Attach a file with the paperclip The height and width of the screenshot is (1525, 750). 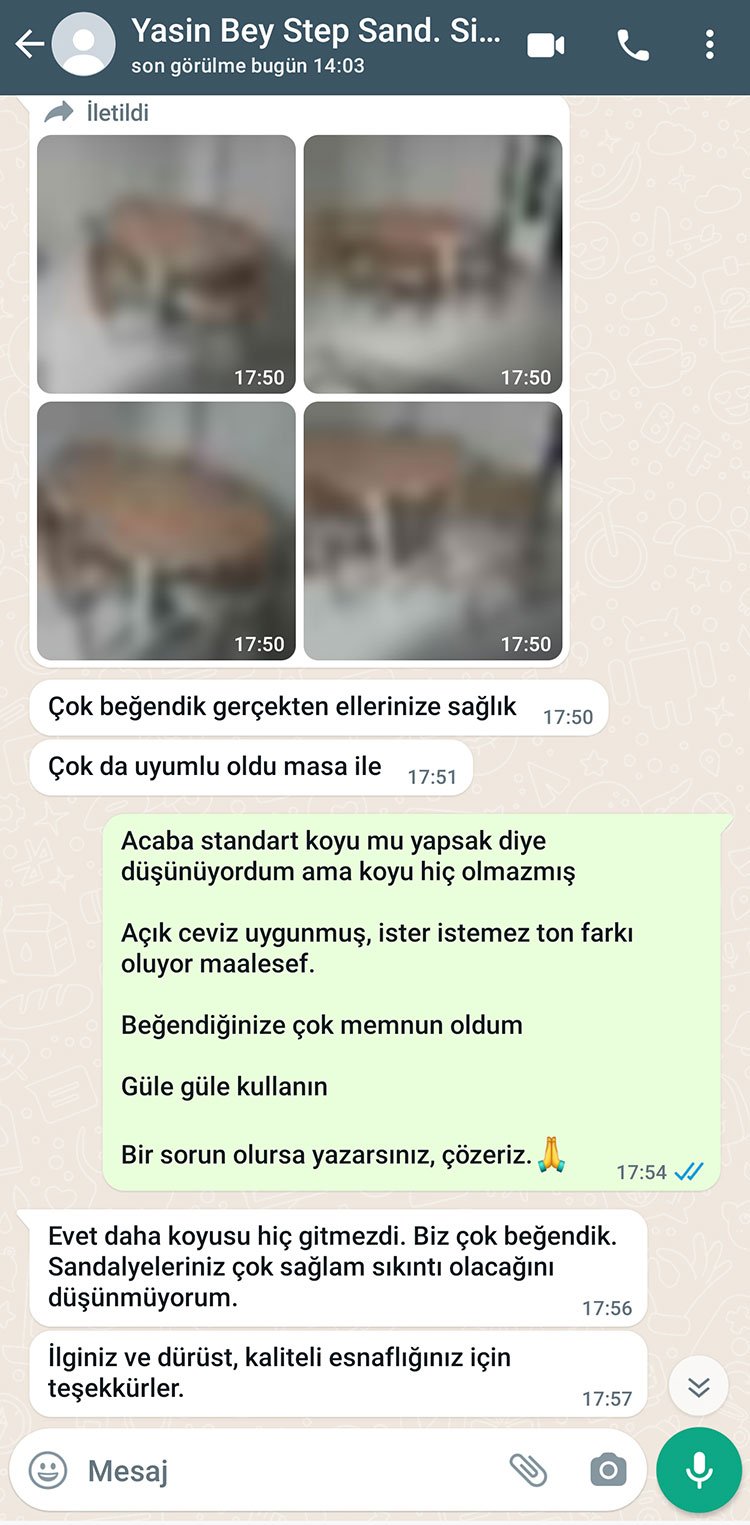coord(528,1470)
